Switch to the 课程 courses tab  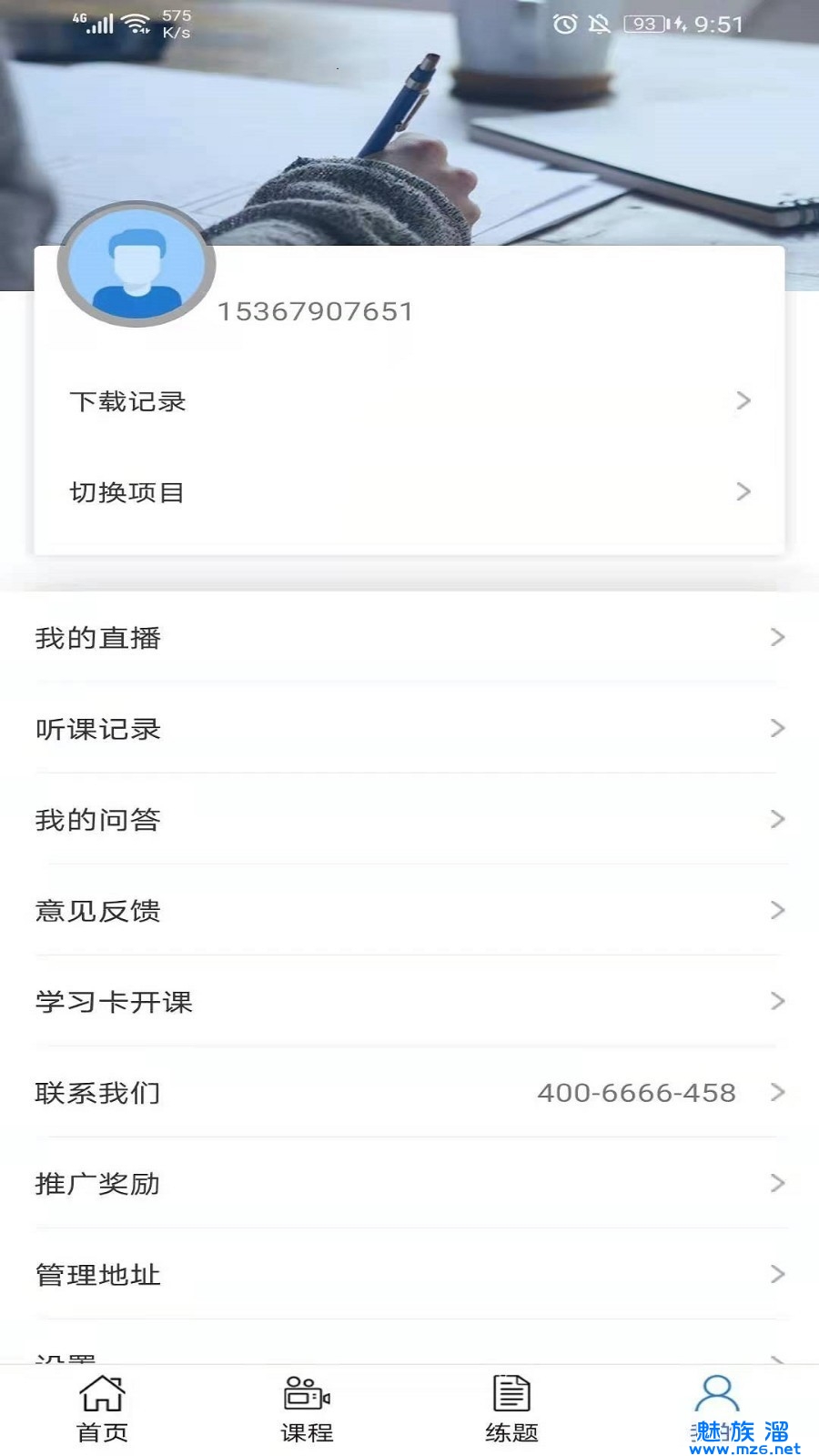pyautogui.click(x=307, y=1410)
